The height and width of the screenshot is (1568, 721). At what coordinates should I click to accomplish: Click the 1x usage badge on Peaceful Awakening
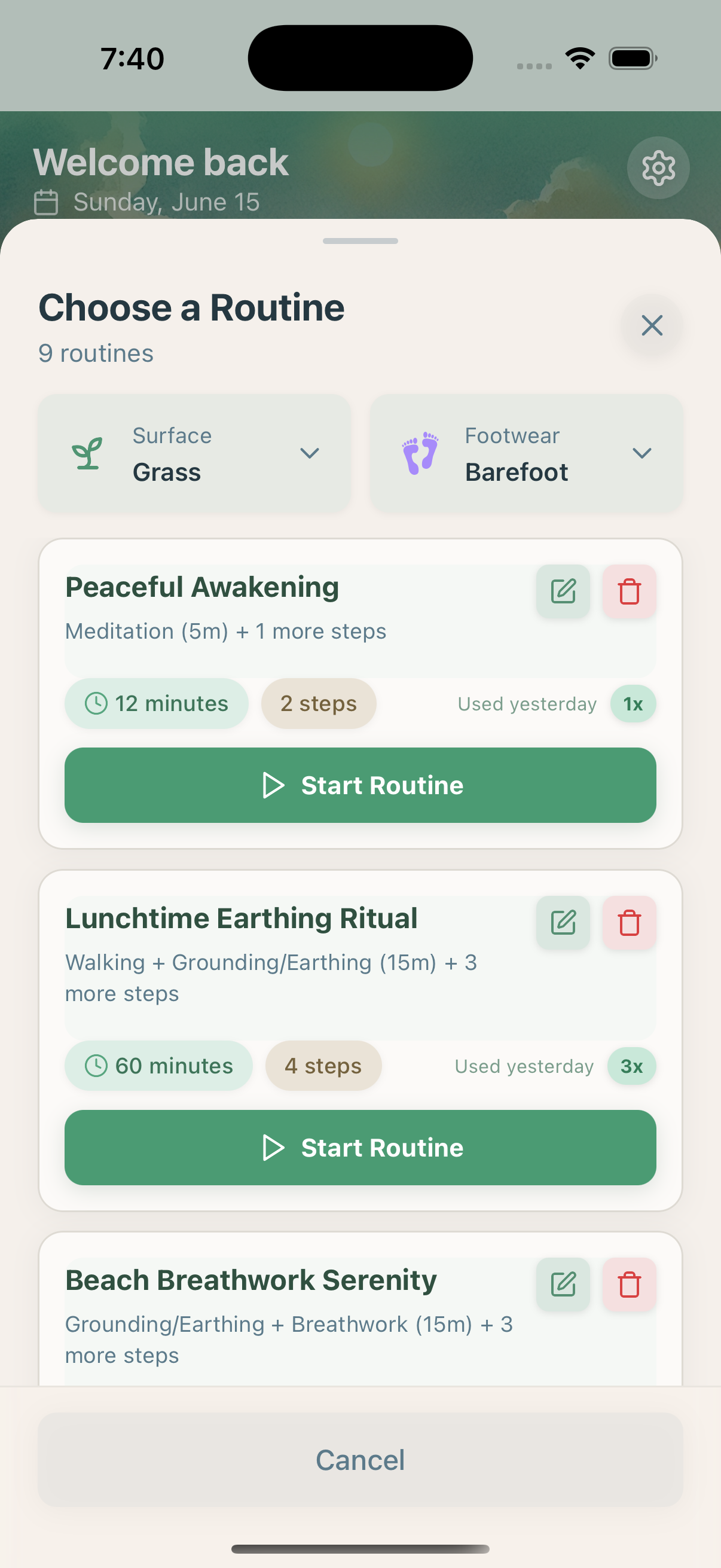pyautogui.click(x=633, y=704)
